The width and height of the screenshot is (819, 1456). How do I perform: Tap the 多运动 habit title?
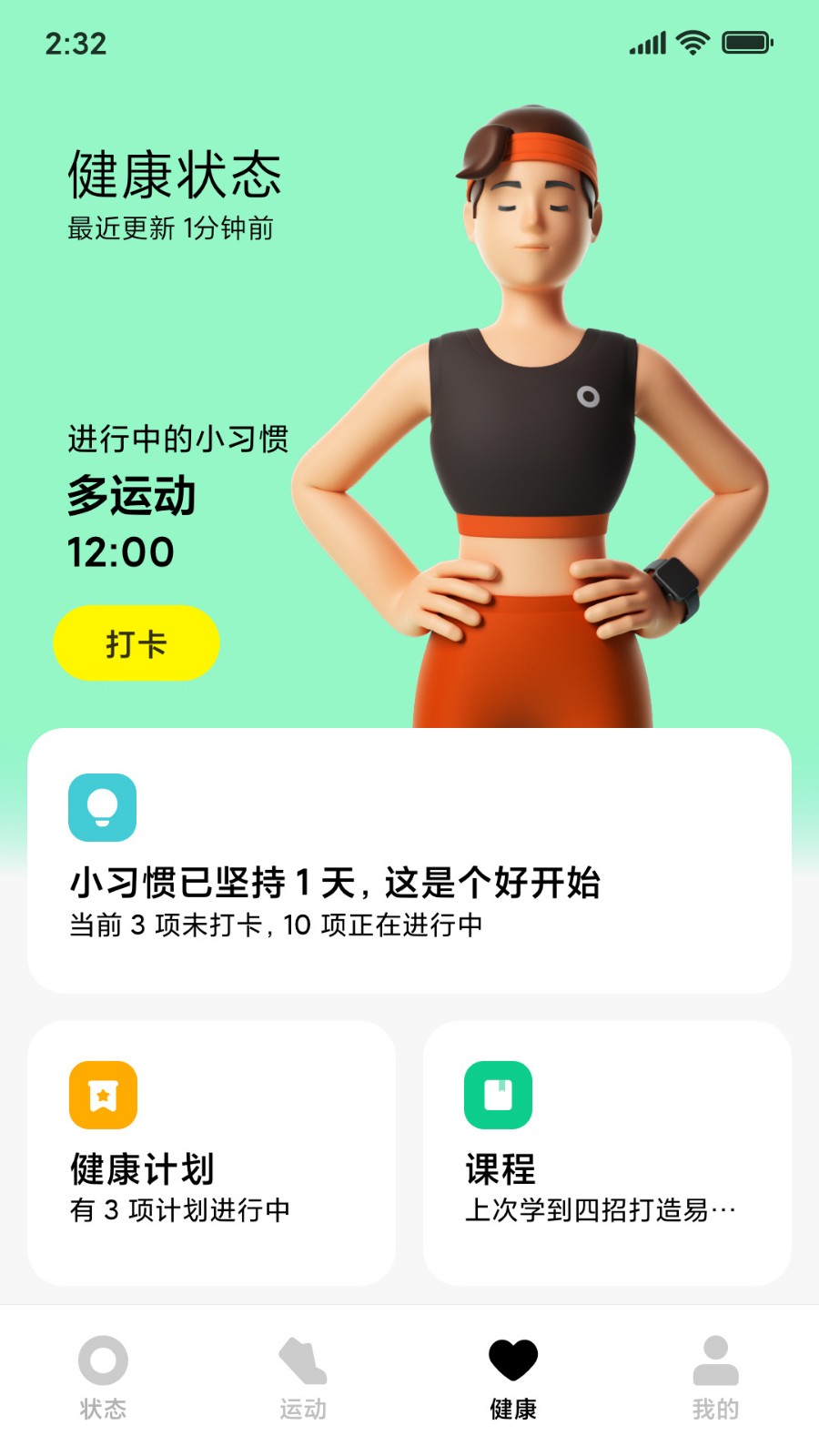(133, 497)
